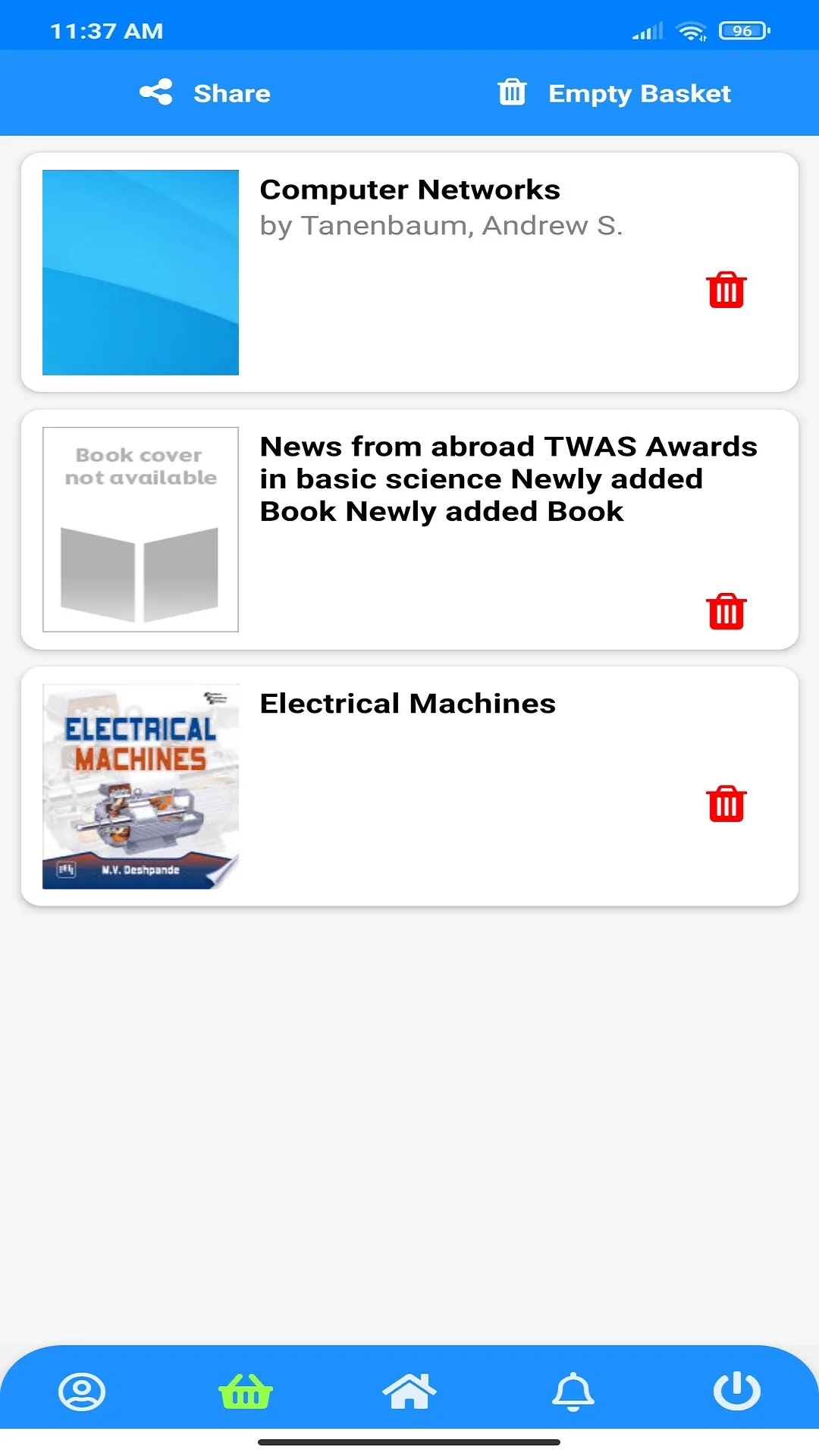
Task: Delete Computer Networks using its red trash icon
Action: (x=726, y=290)
